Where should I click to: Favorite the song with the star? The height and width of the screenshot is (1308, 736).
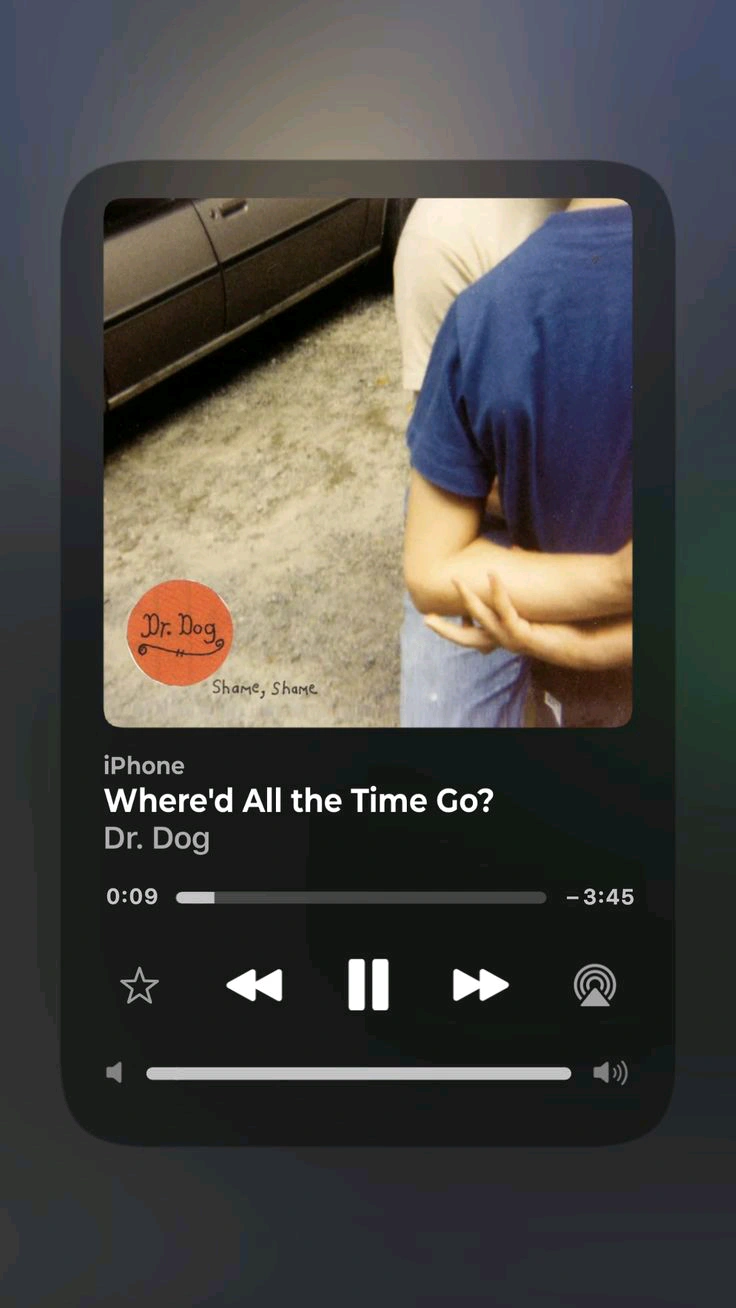[x=139, y=986]
